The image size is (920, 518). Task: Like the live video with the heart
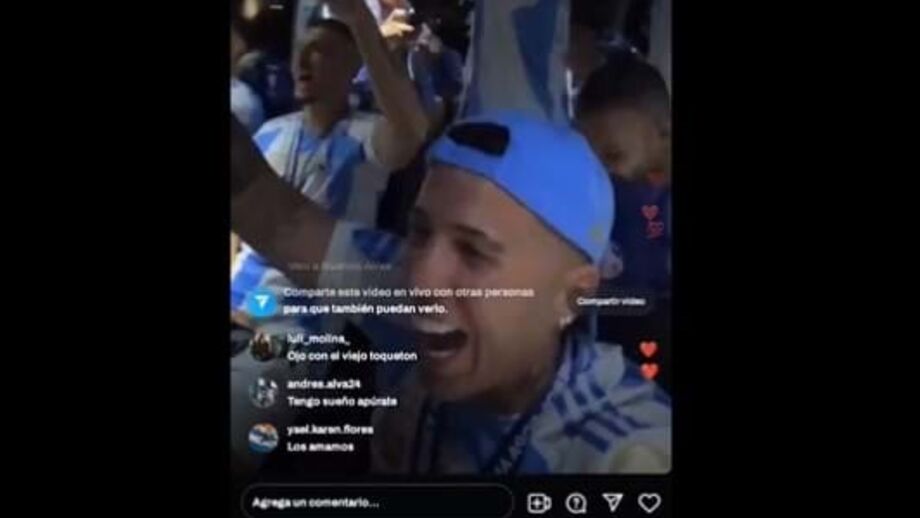point(649,503)
